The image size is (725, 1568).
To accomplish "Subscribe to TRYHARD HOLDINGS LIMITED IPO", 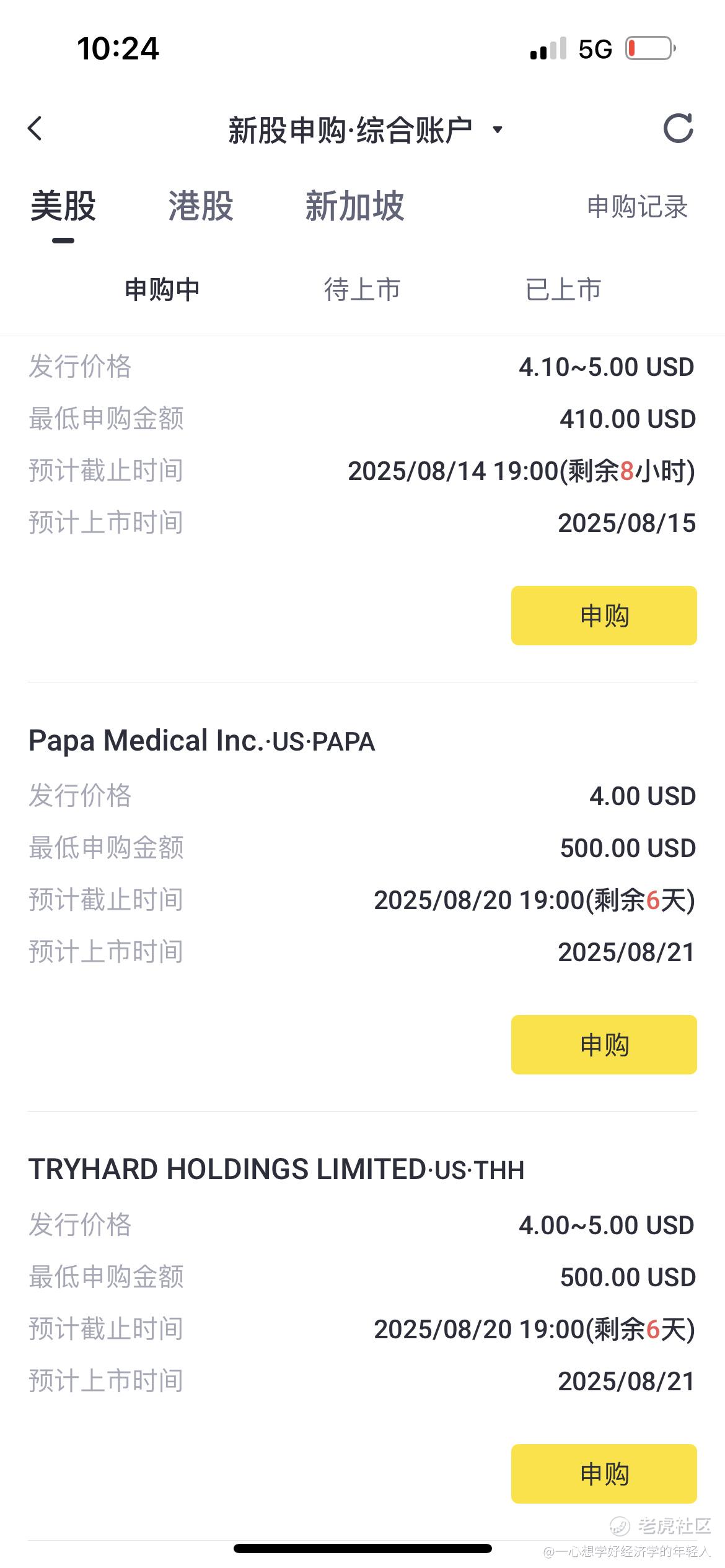I will point(604,1474).
